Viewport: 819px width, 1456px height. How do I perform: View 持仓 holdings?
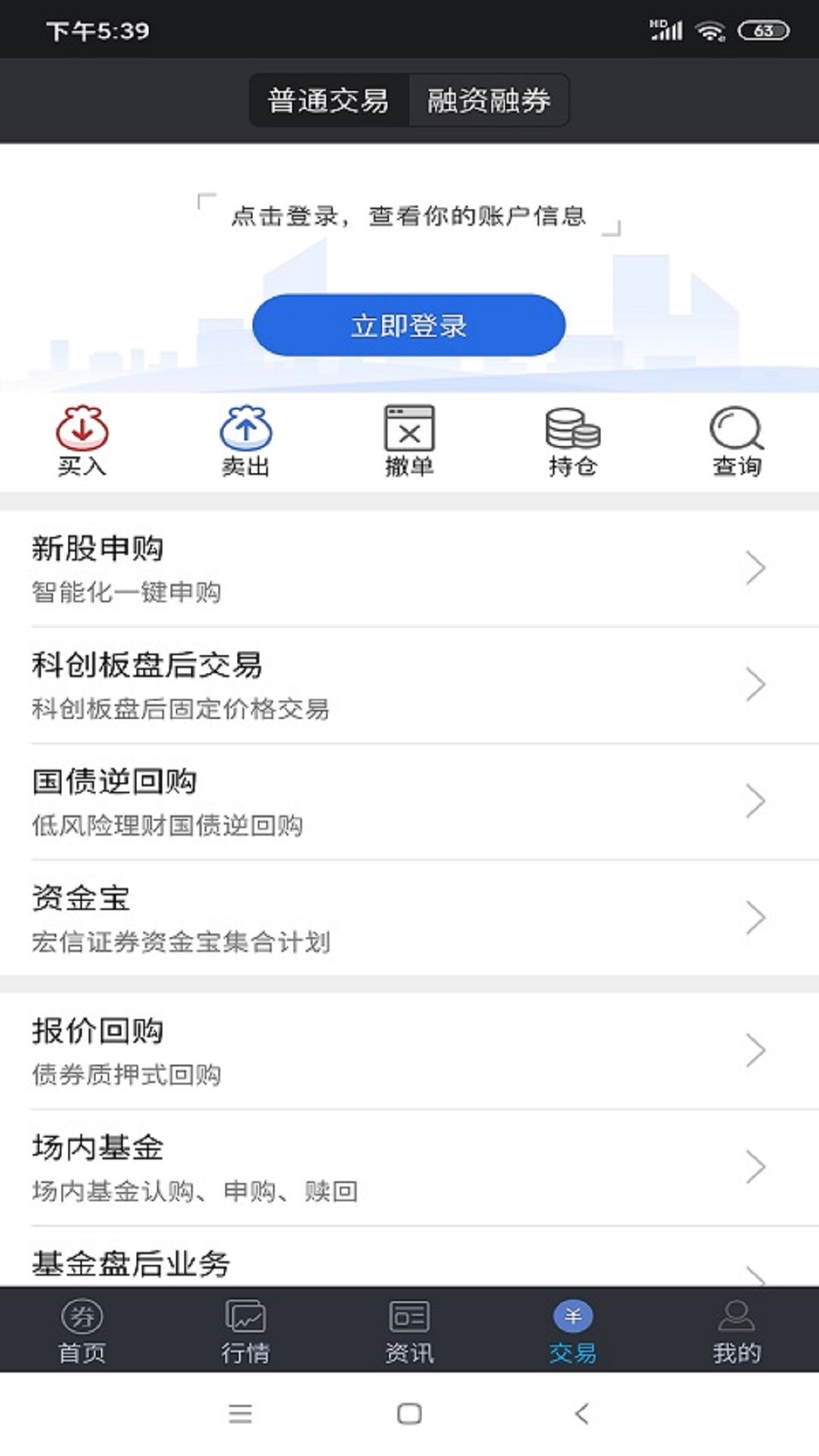[x=573, y=441]
